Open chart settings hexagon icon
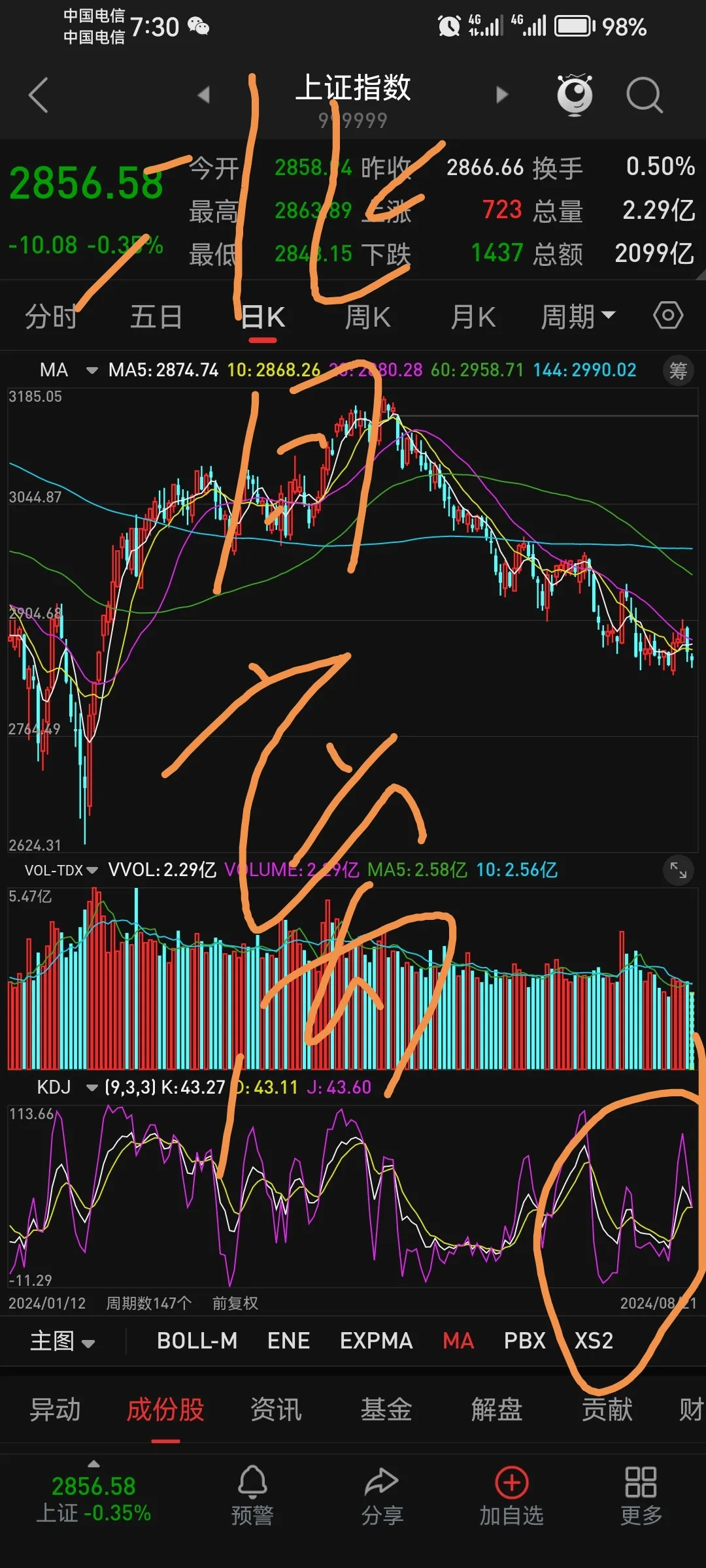706x1568 pixels. pos(668,316)
